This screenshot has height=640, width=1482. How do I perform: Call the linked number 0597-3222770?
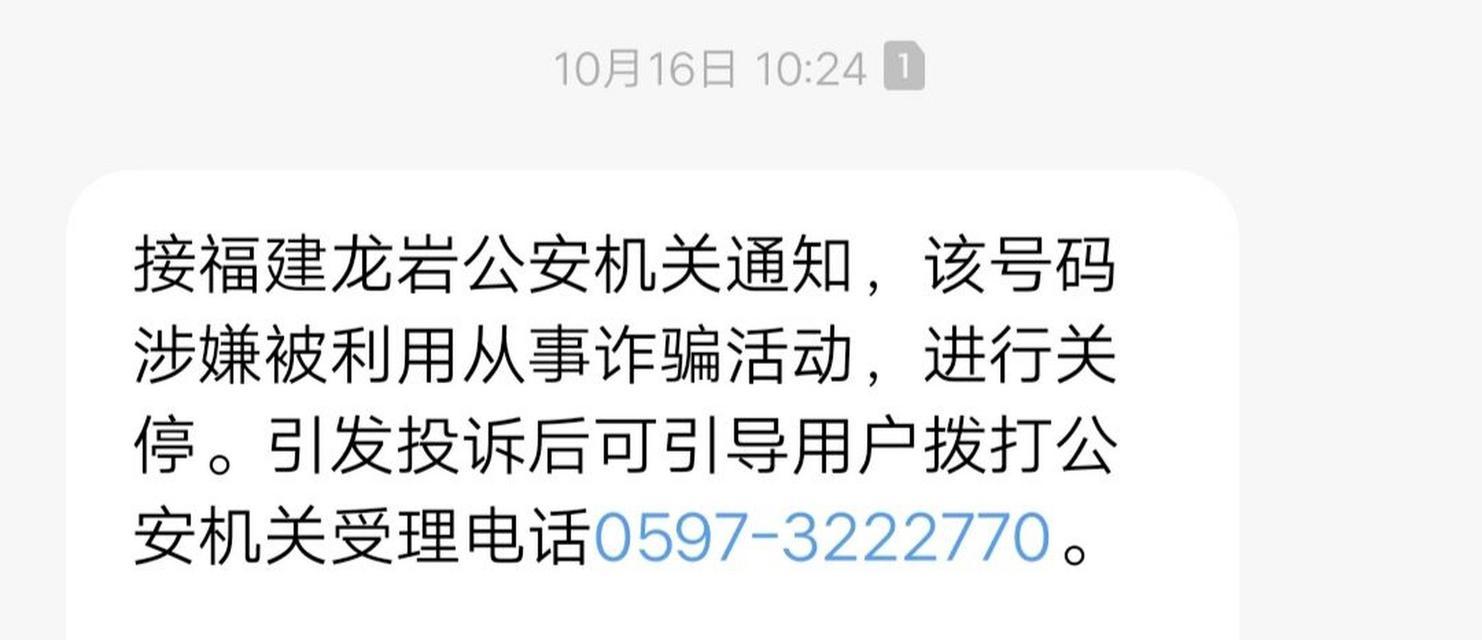coord(822,537)
